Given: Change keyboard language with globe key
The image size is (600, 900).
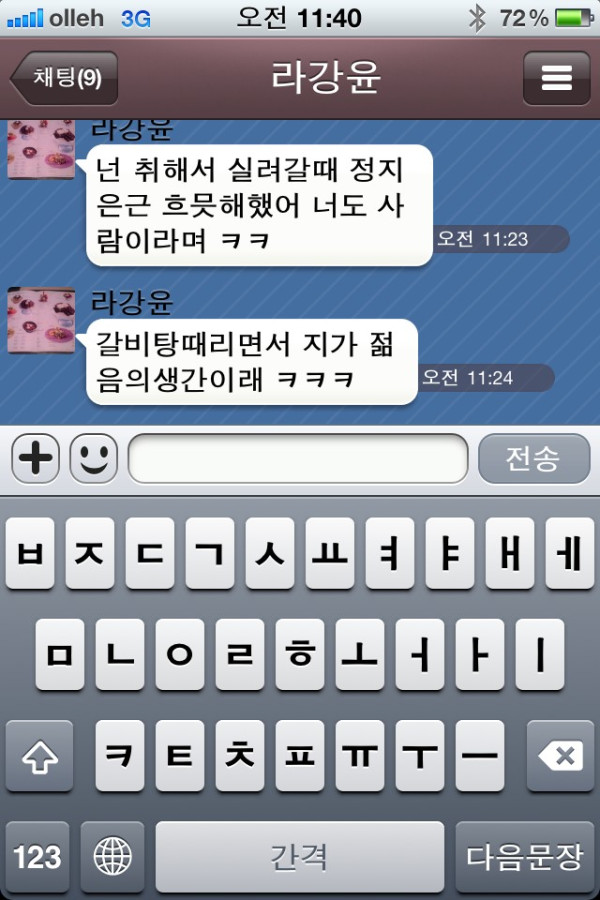Looking at the screenshot, I should [x=112, y=856].
